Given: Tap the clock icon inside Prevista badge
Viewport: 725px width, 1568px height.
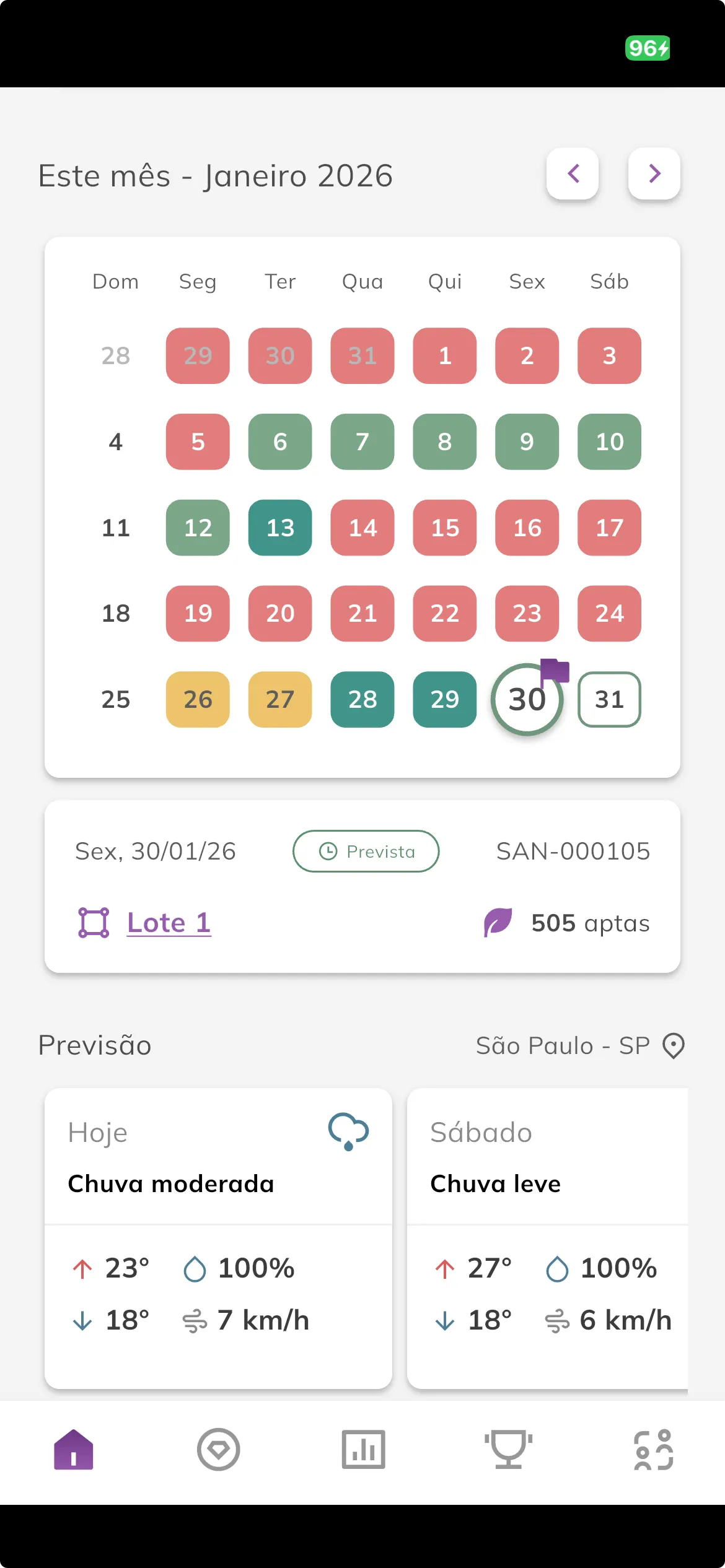Looking at the screenshot, I should [x=328, y=851].
